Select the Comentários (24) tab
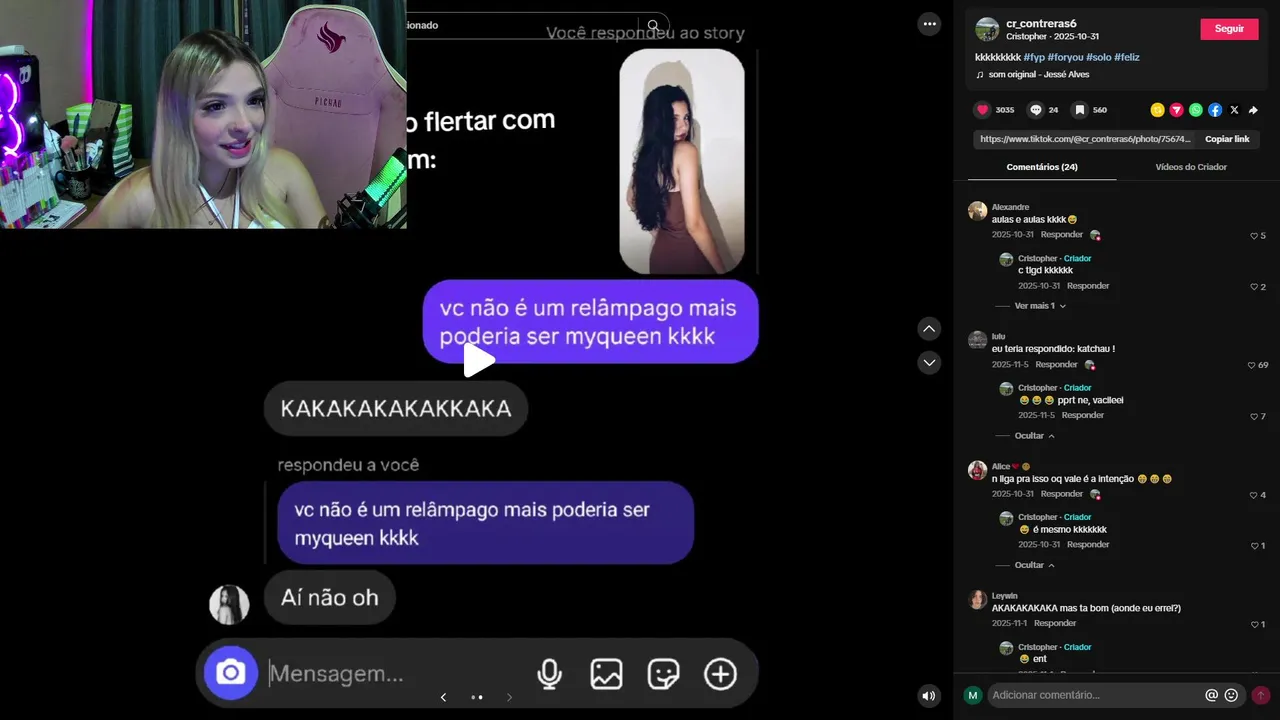This screenshot has width=1280, height=720. tap(1041, 167)
